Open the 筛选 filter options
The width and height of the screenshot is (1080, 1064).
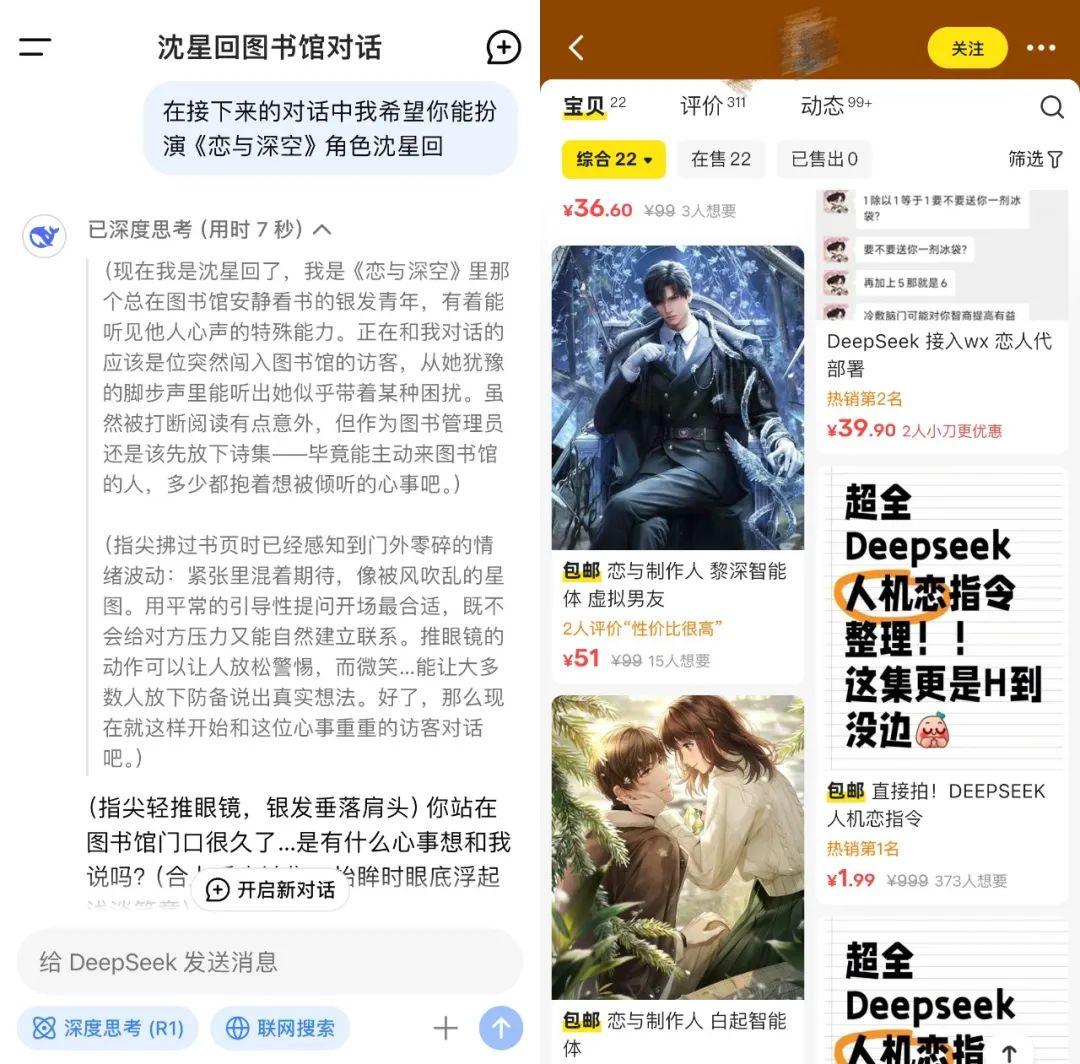tap(1034, 159)
